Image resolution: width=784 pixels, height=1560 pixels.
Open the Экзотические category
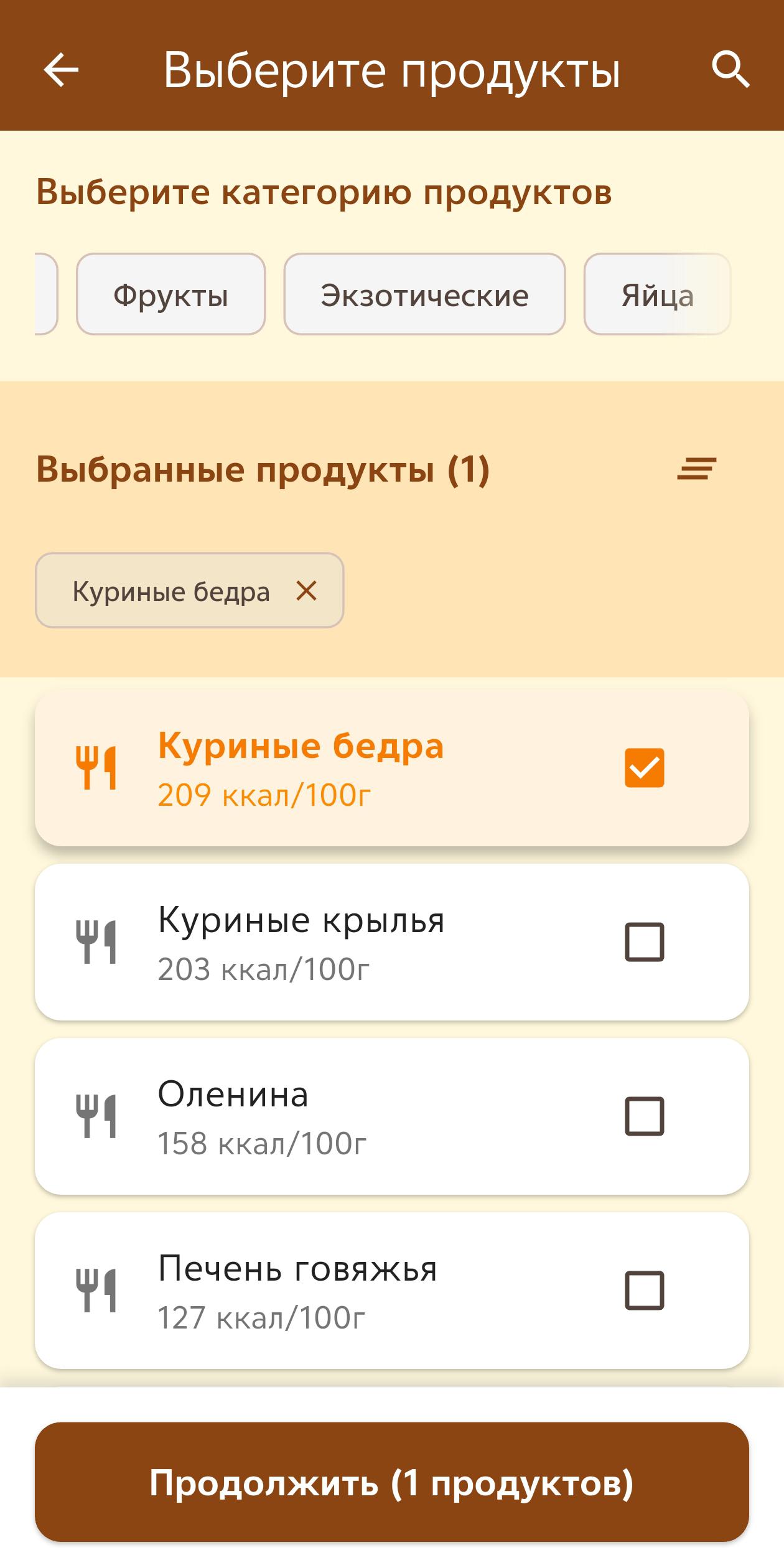click(x=424, y=294)
